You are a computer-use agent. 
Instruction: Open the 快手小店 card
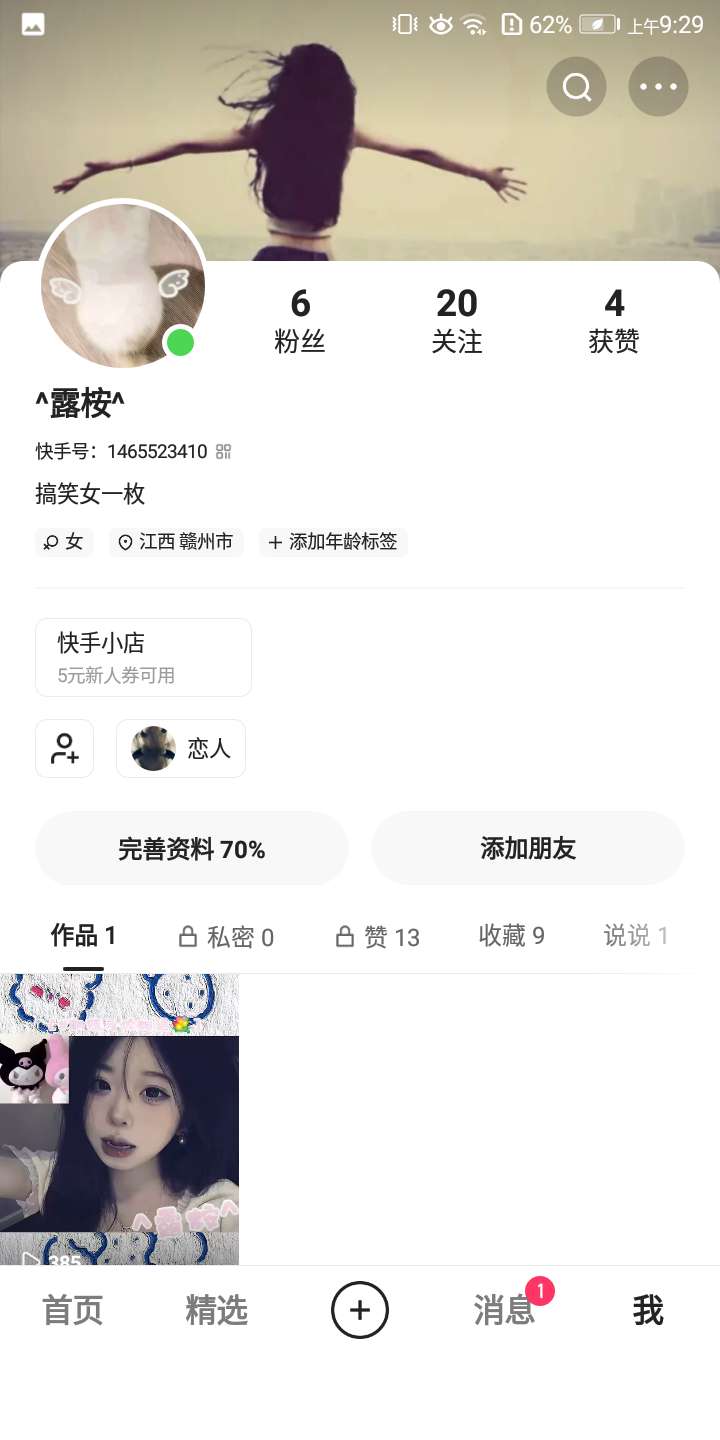click(143, 657)
